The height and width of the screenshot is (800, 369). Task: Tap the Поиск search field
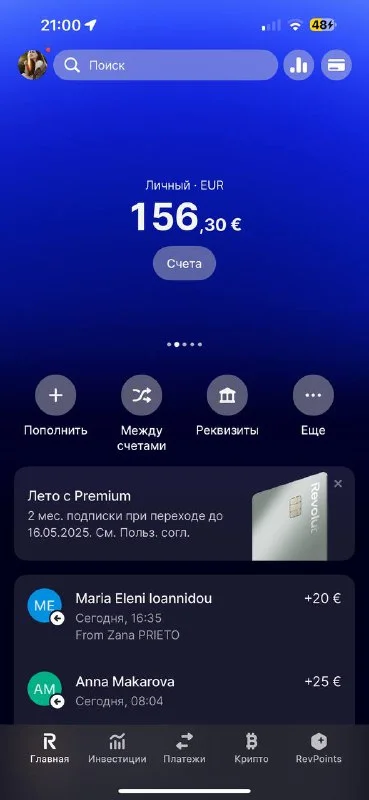pos(165,65)
